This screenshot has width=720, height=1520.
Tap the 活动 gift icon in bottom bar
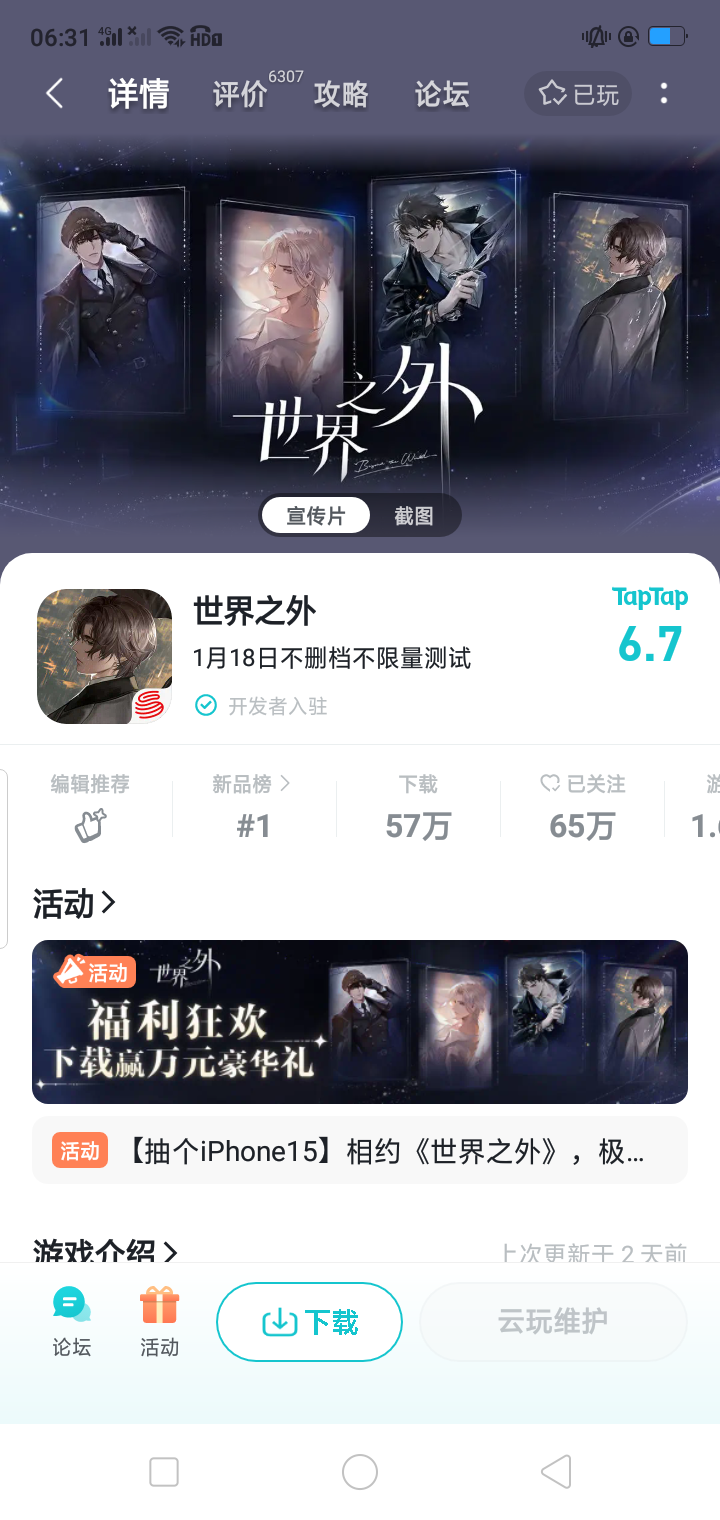click(158, 1320)
